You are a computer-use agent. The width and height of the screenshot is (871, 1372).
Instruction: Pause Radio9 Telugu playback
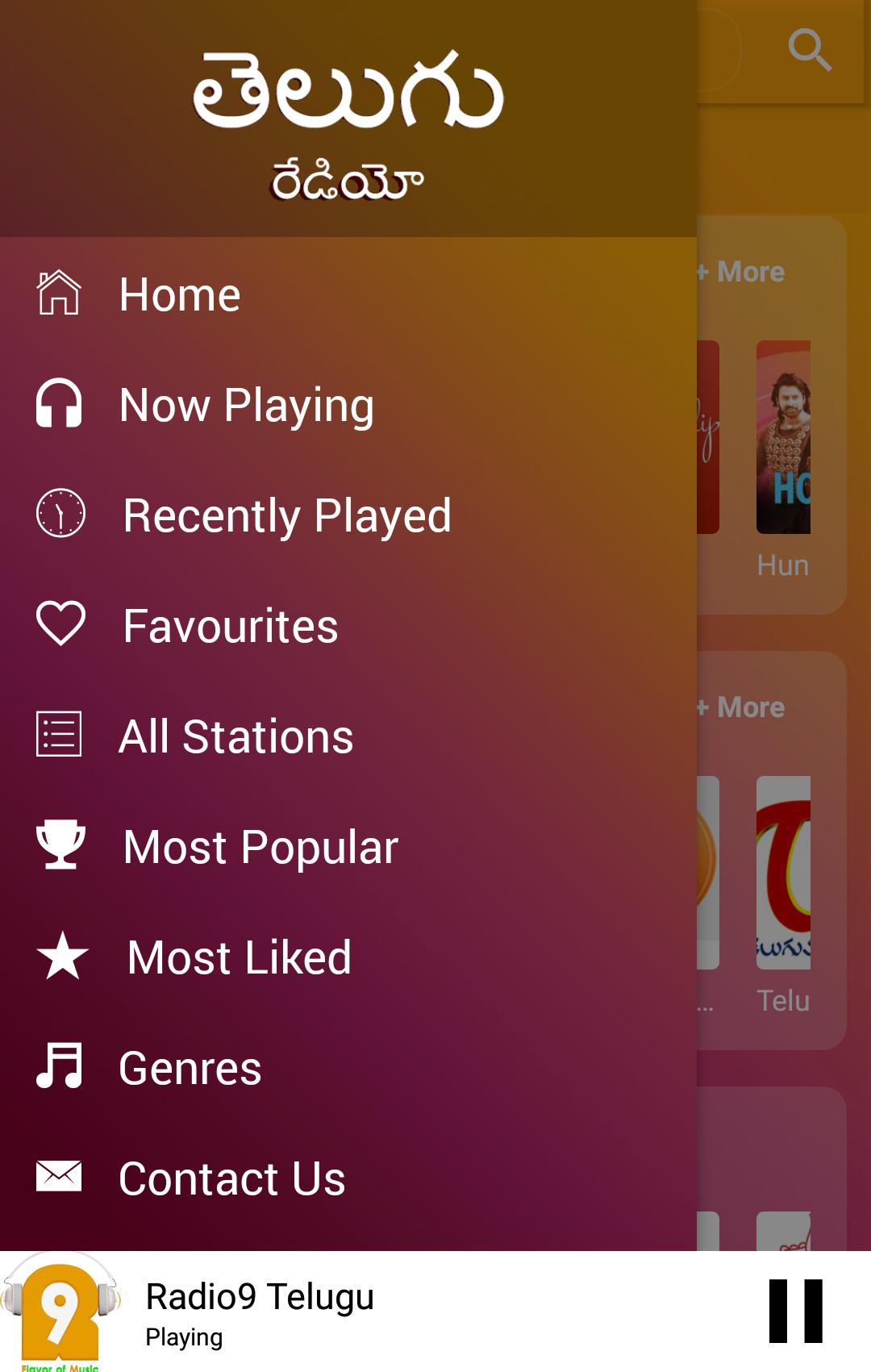pyautogui.click(x=795, y=1312)
